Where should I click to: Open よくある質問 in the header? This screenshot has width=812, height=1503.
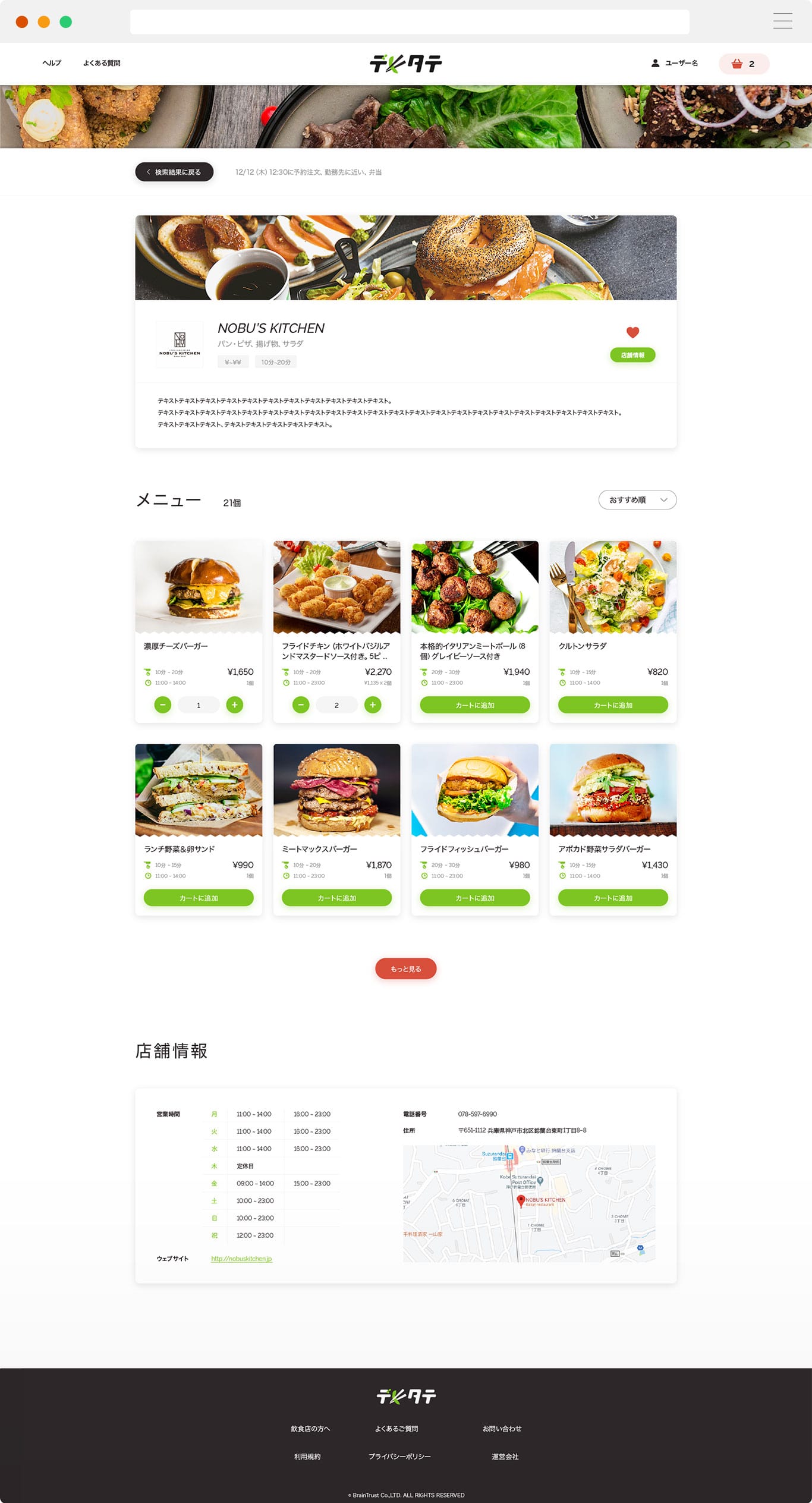(102, 63)
